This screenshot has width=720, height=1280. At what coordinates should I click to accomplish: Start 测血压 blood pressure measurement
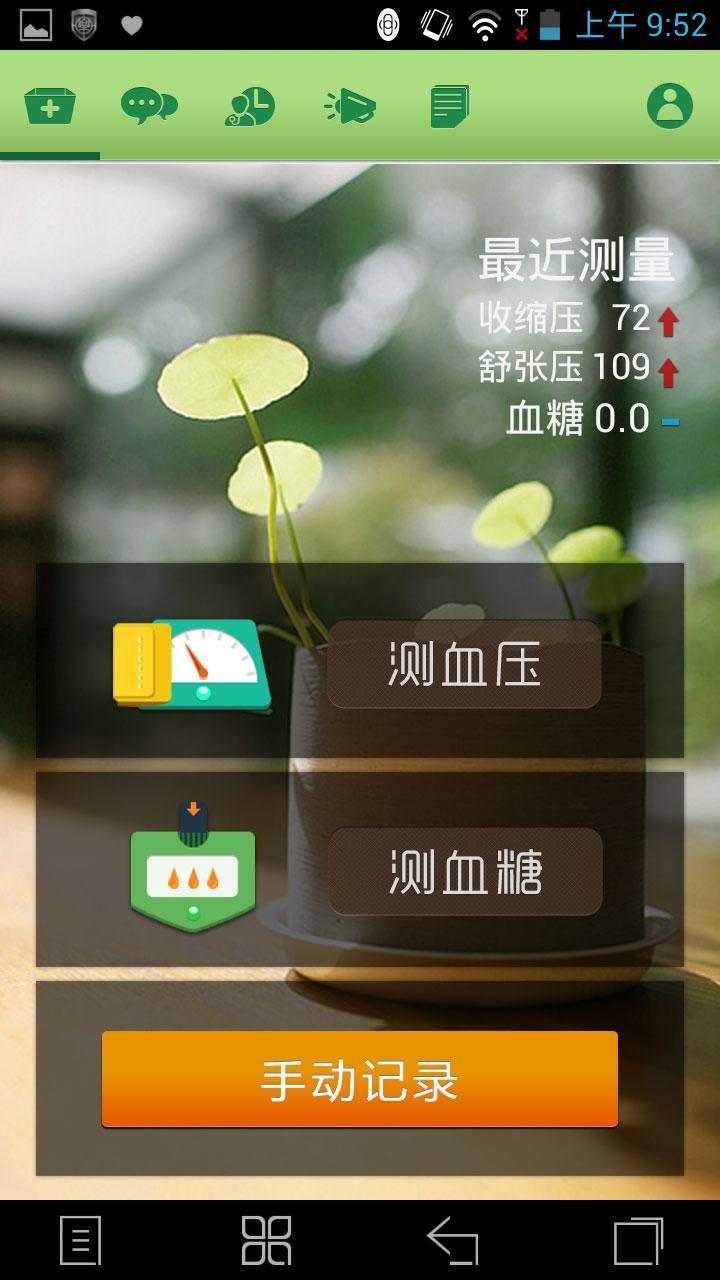pos(464,664)
